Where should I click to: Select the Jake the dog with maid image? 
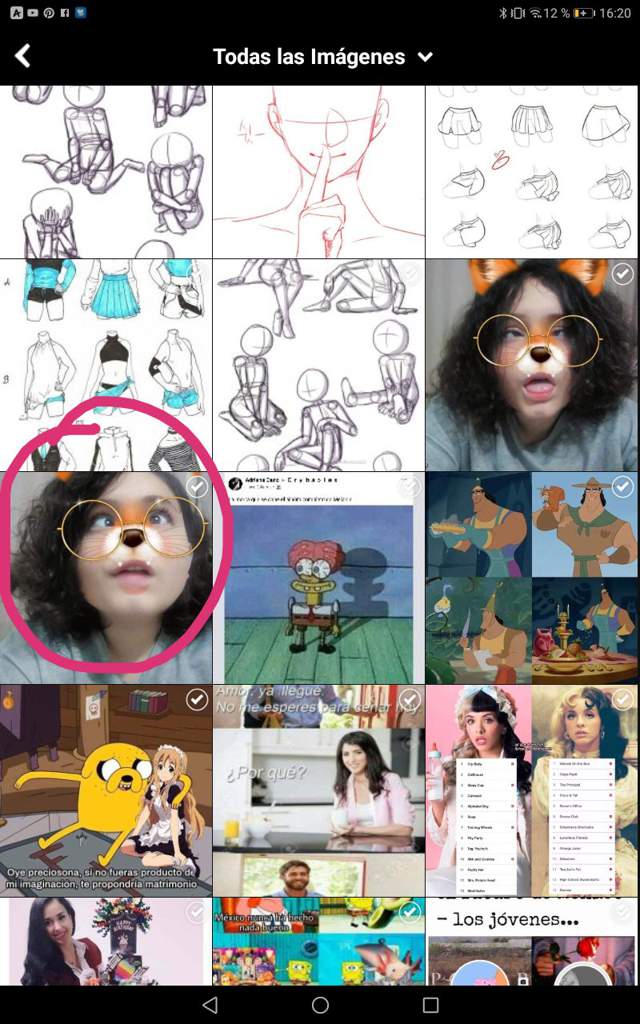105,790
